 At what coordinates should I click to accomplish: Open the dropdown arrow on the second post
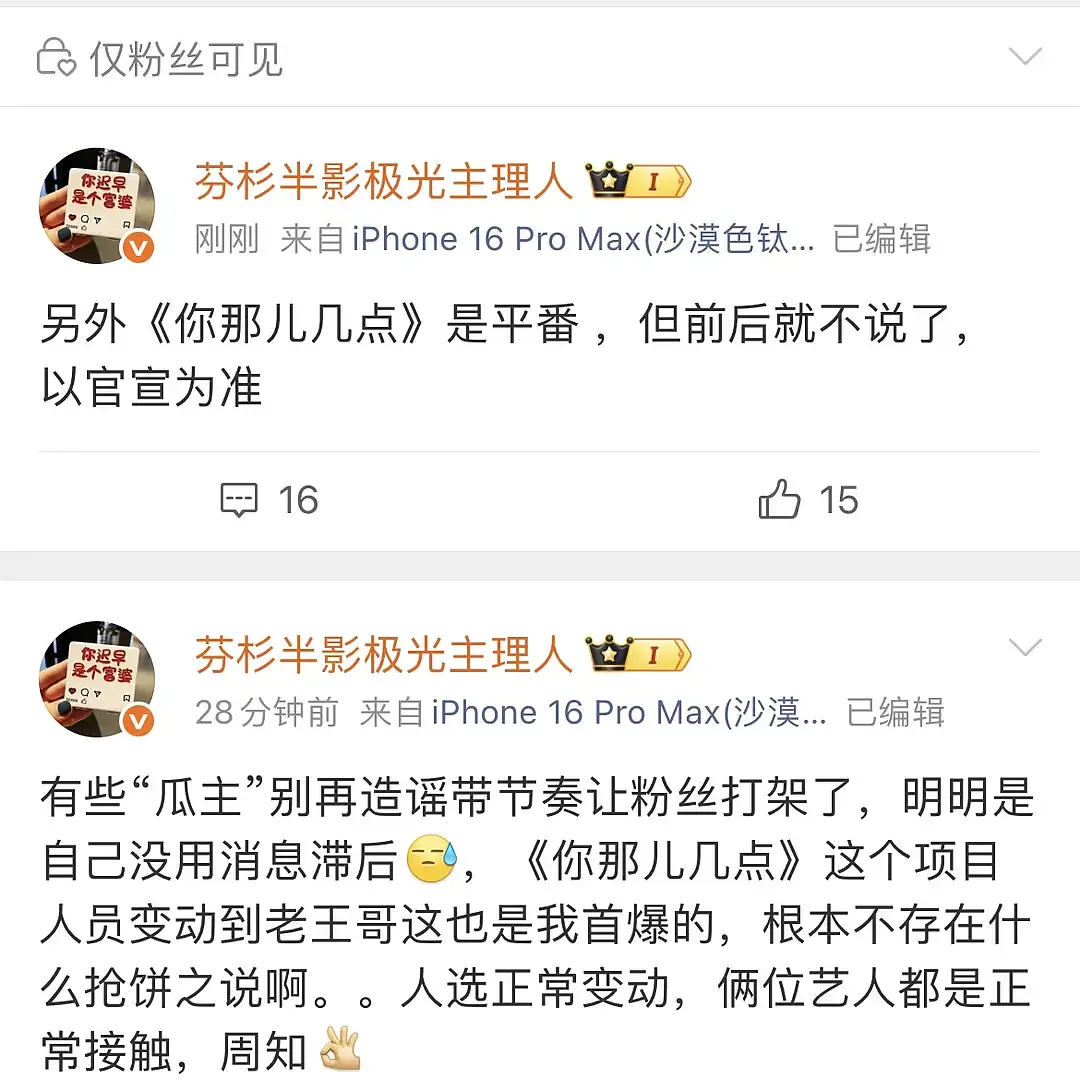(1026, 648)
